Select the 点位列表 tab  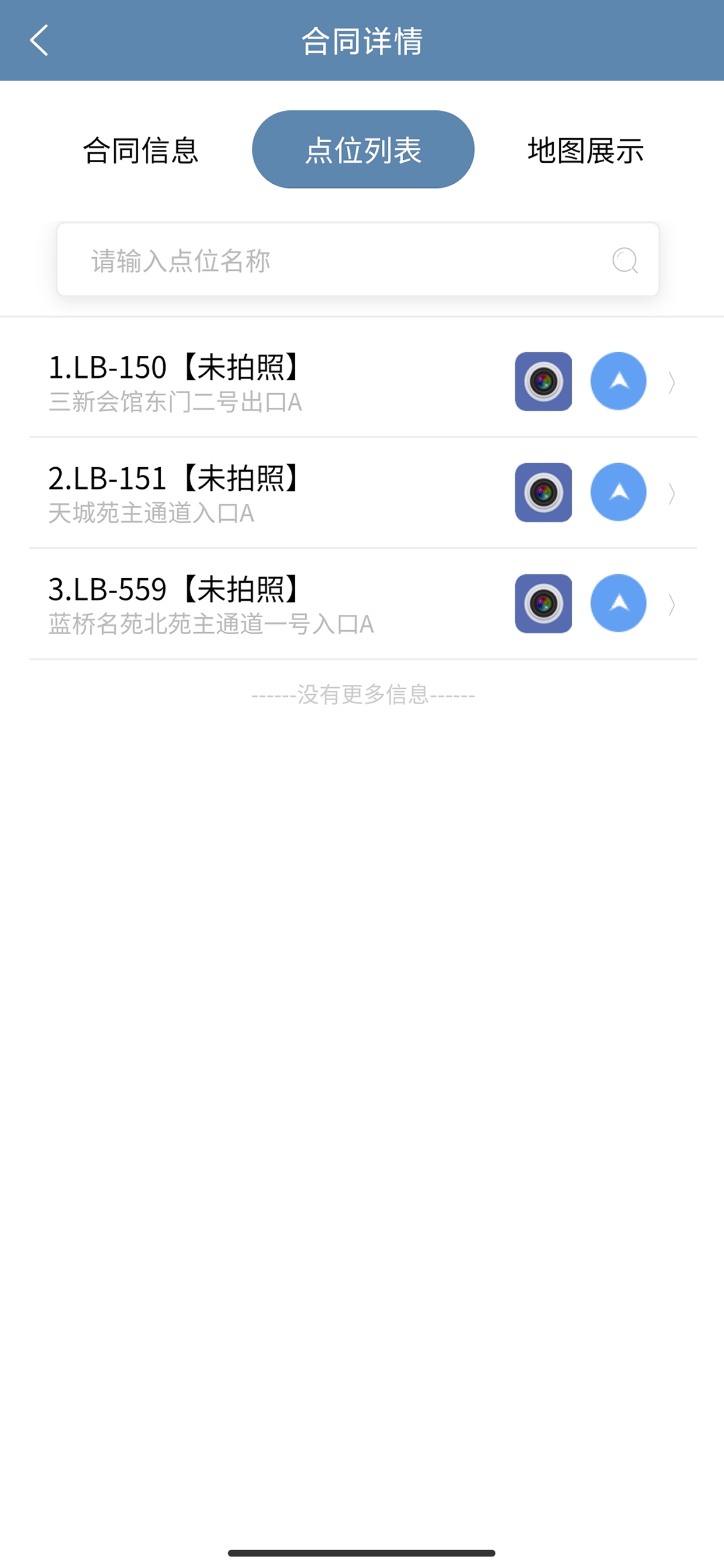coord(363,149)
